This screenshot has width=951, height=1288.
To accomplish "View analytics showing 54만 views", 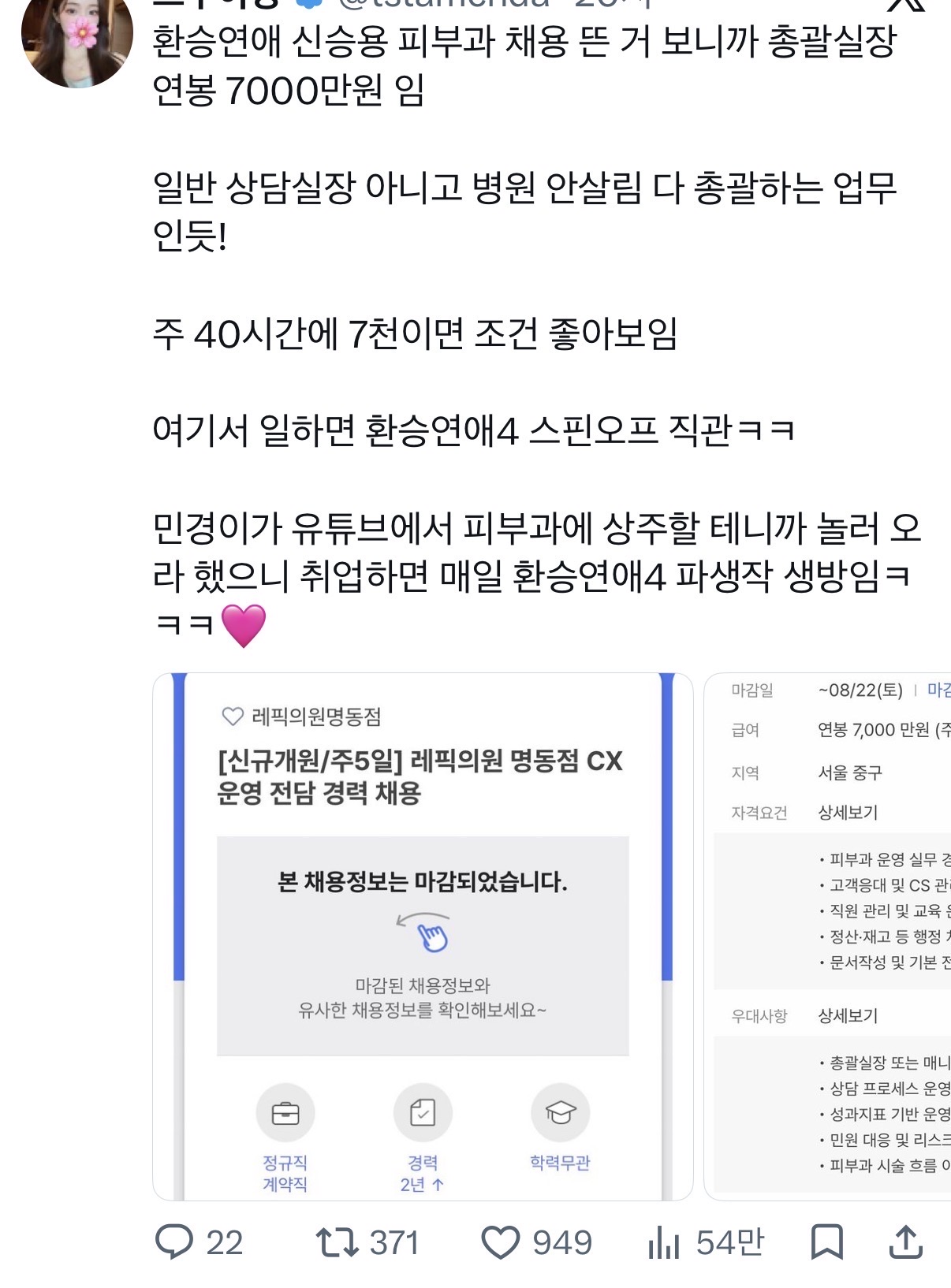I will (706, 1243).
